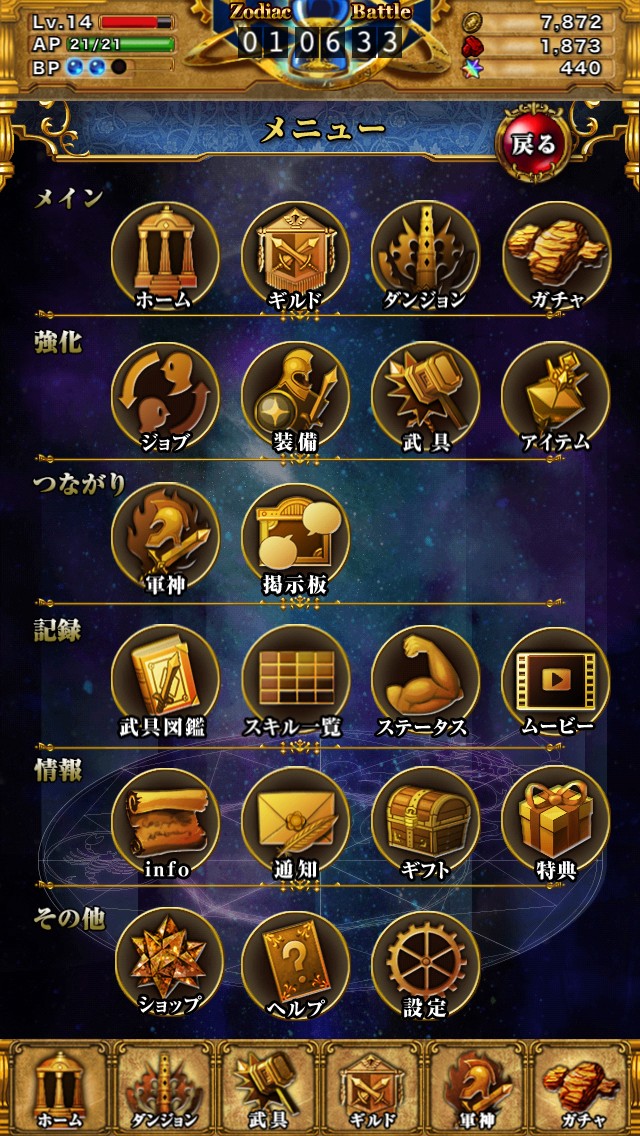Visit the ショップ shop
640x1136 pixels.
[168, 963]
